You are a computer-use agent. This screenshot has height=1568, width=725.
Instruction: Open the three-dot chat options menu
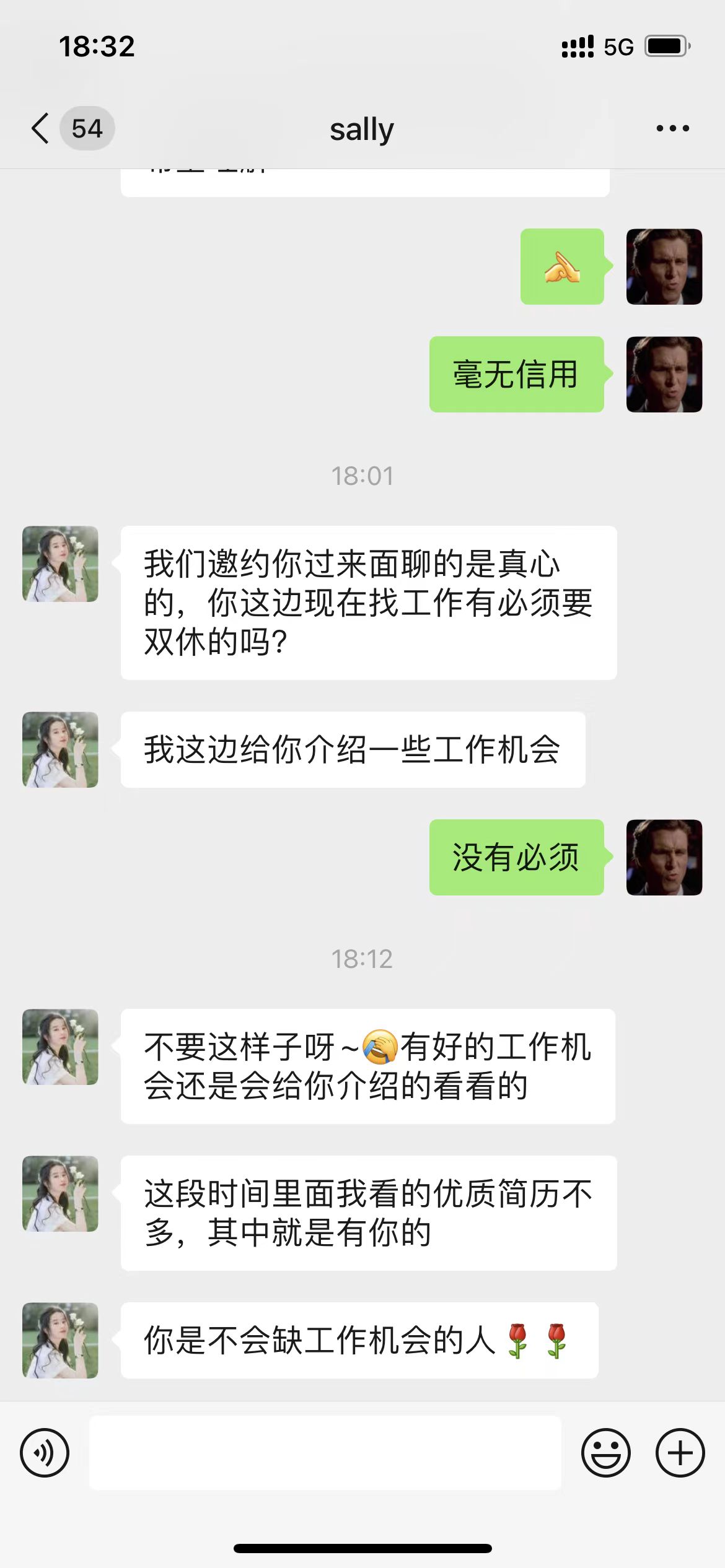672,129
